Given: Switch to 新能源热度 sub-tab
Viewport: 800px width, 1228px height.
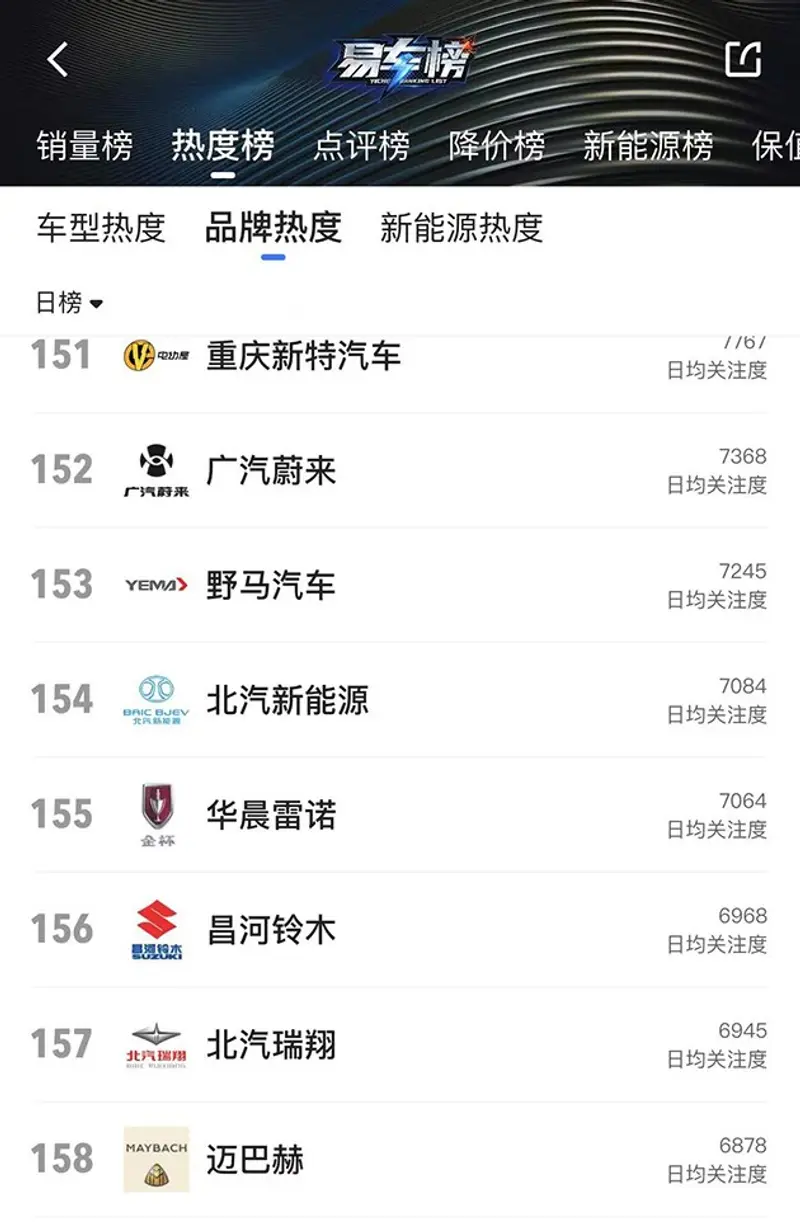Looking at the screenshot, I should [461, 228].
